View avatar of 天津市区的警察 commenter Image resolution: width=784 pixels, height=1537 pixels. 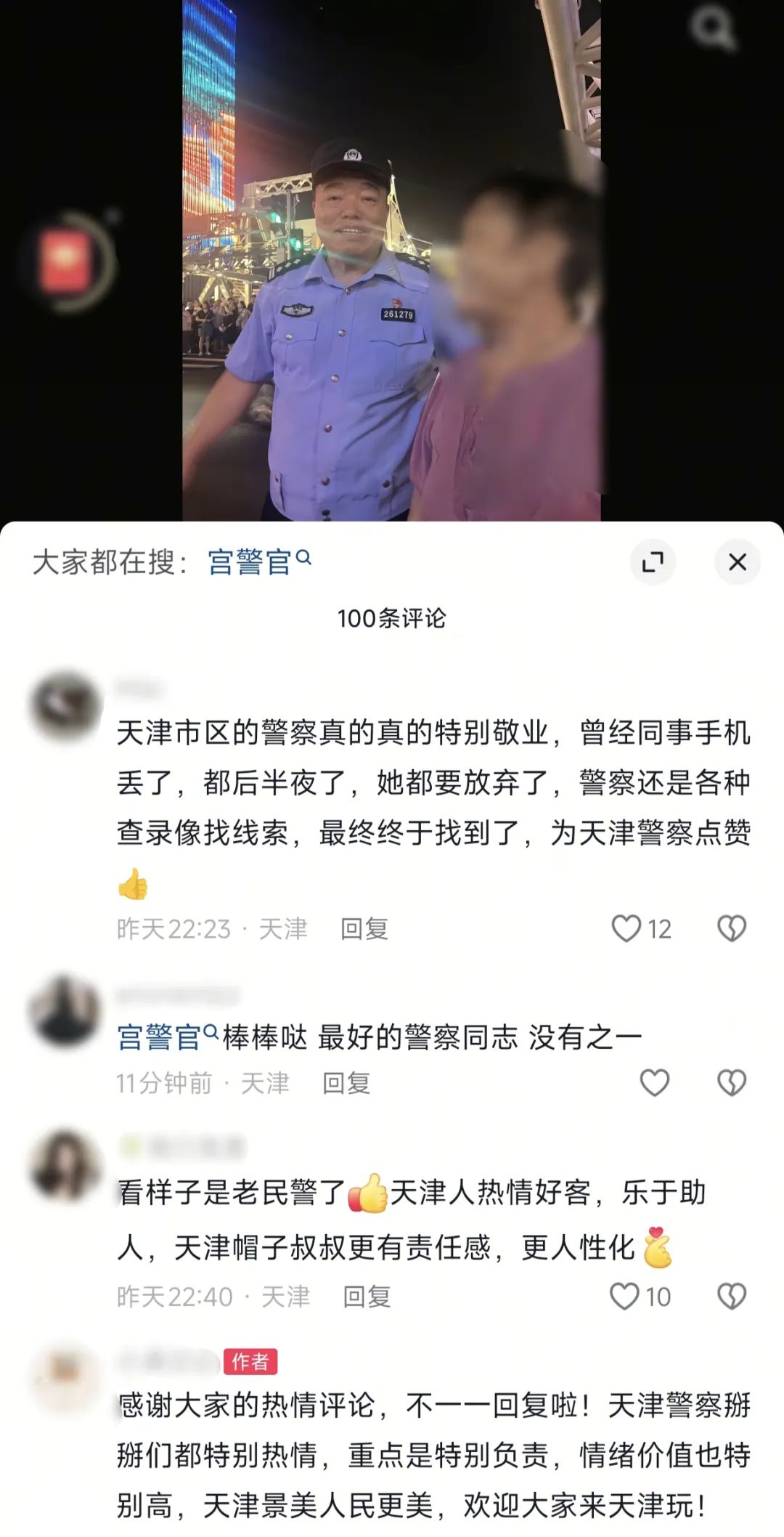(65, 706)
